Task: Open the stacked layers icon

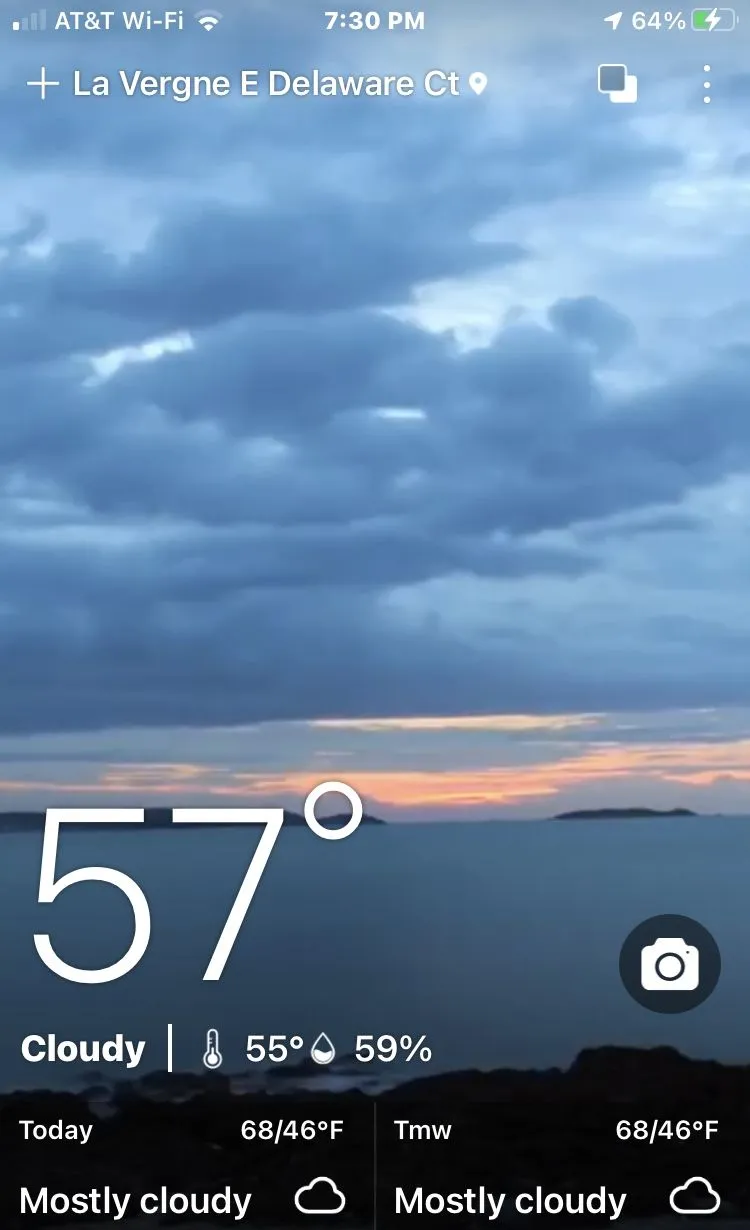Action: pos(617,84)
